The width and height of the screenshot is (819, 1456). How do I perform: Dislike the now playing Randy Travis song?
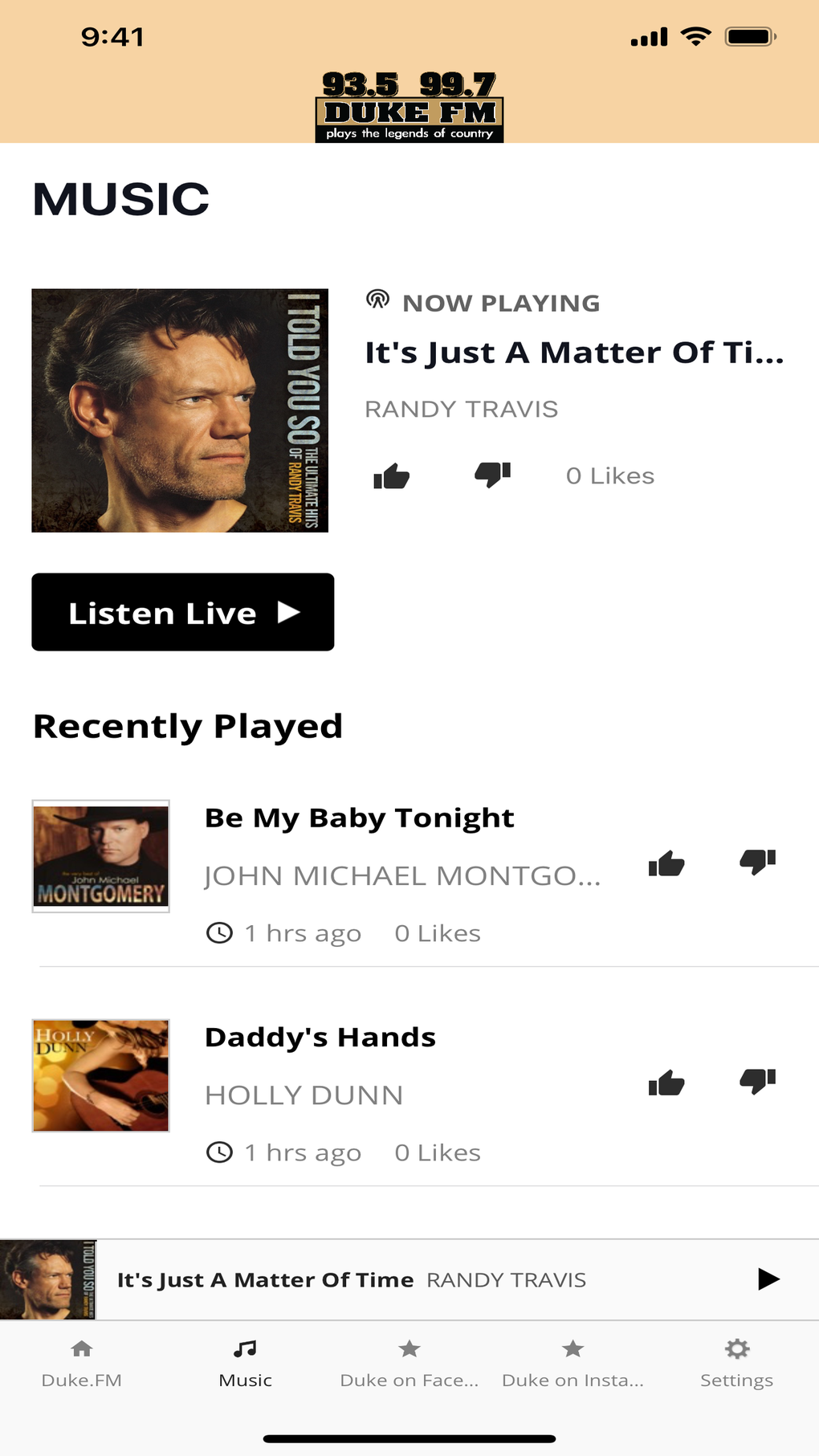point(493,475)
